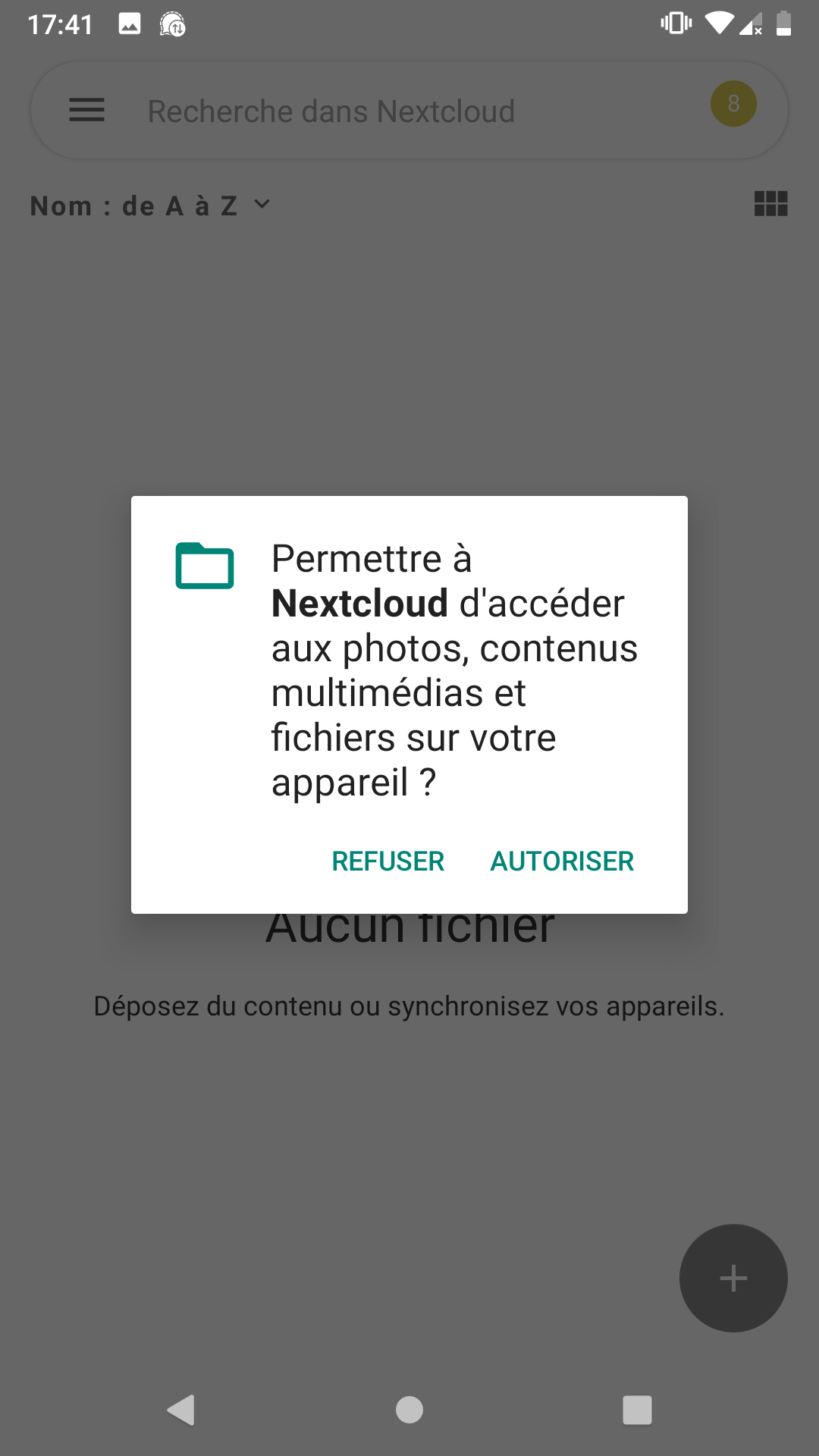The height and width of the screenshot is (1456, 819).
Task: Tap AUTORISER to grant file access
Action: 562,861
